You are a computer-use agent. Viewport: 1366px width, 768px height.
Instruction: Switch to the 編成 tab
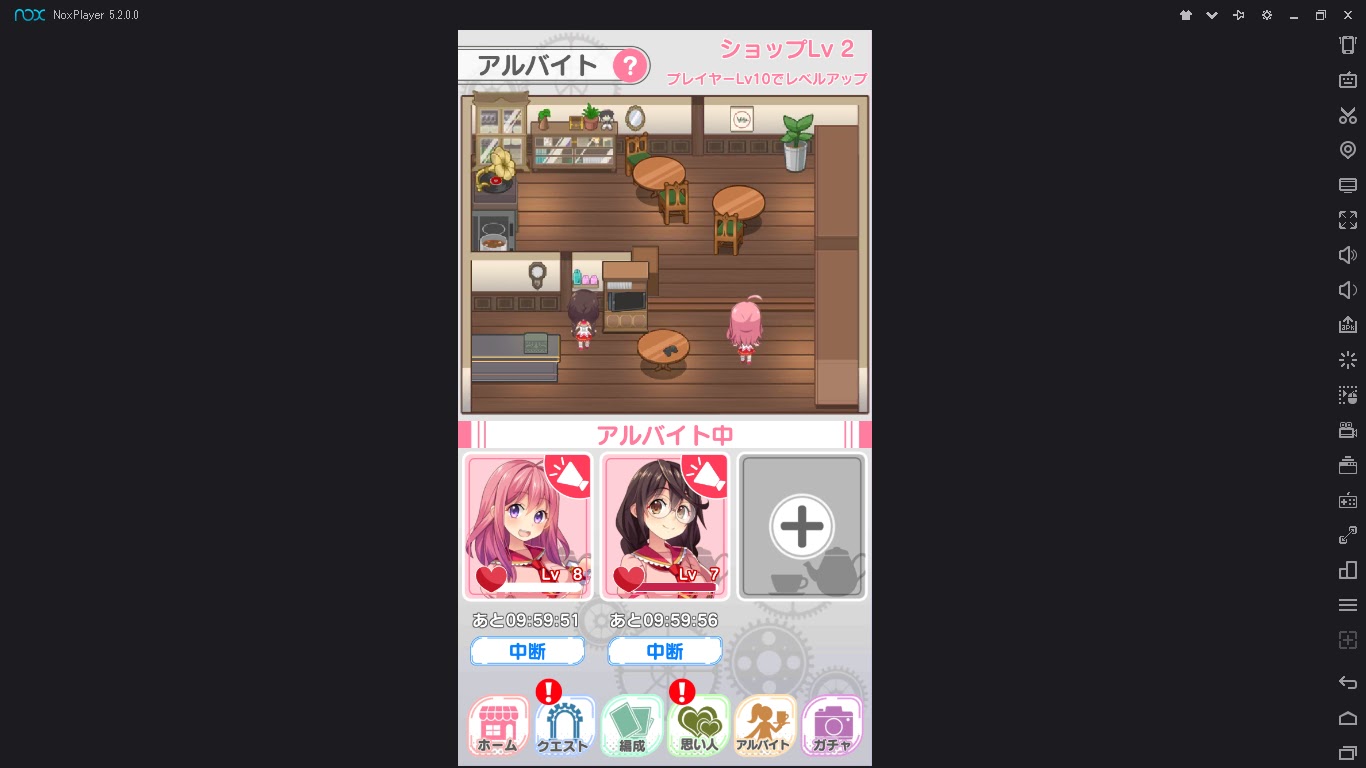pos(632,726)
